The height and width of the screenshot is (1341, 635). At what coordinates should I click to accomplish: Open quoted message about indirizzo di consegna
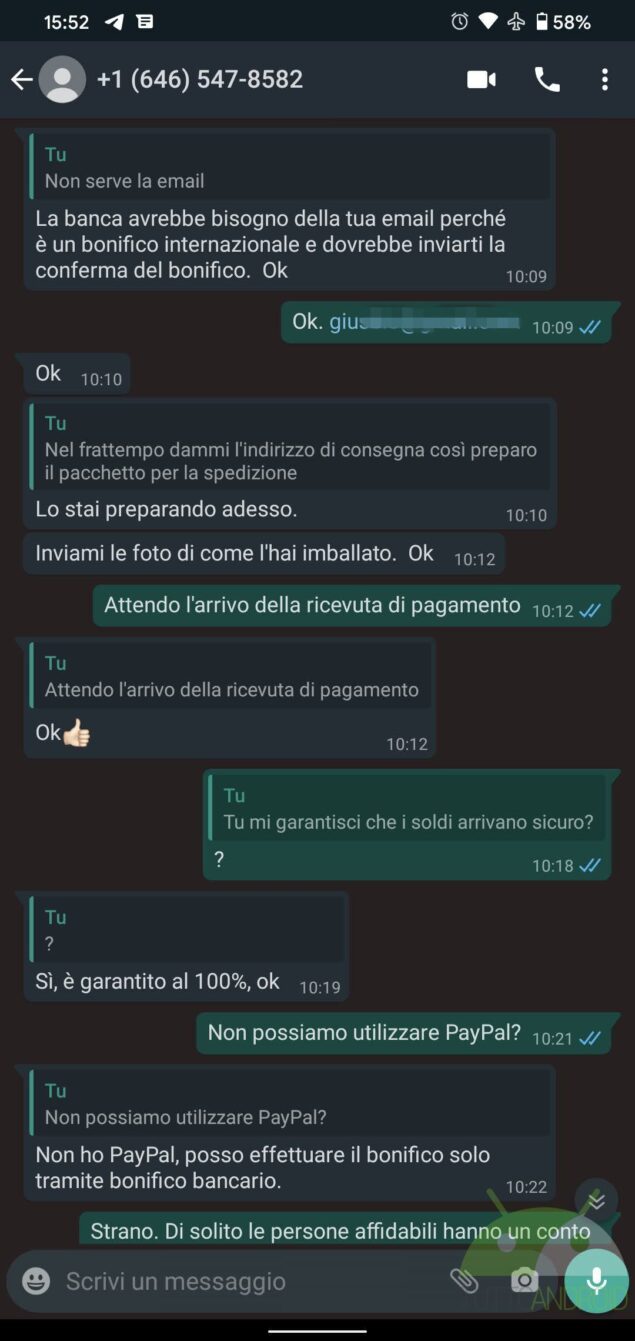(289, 448)
